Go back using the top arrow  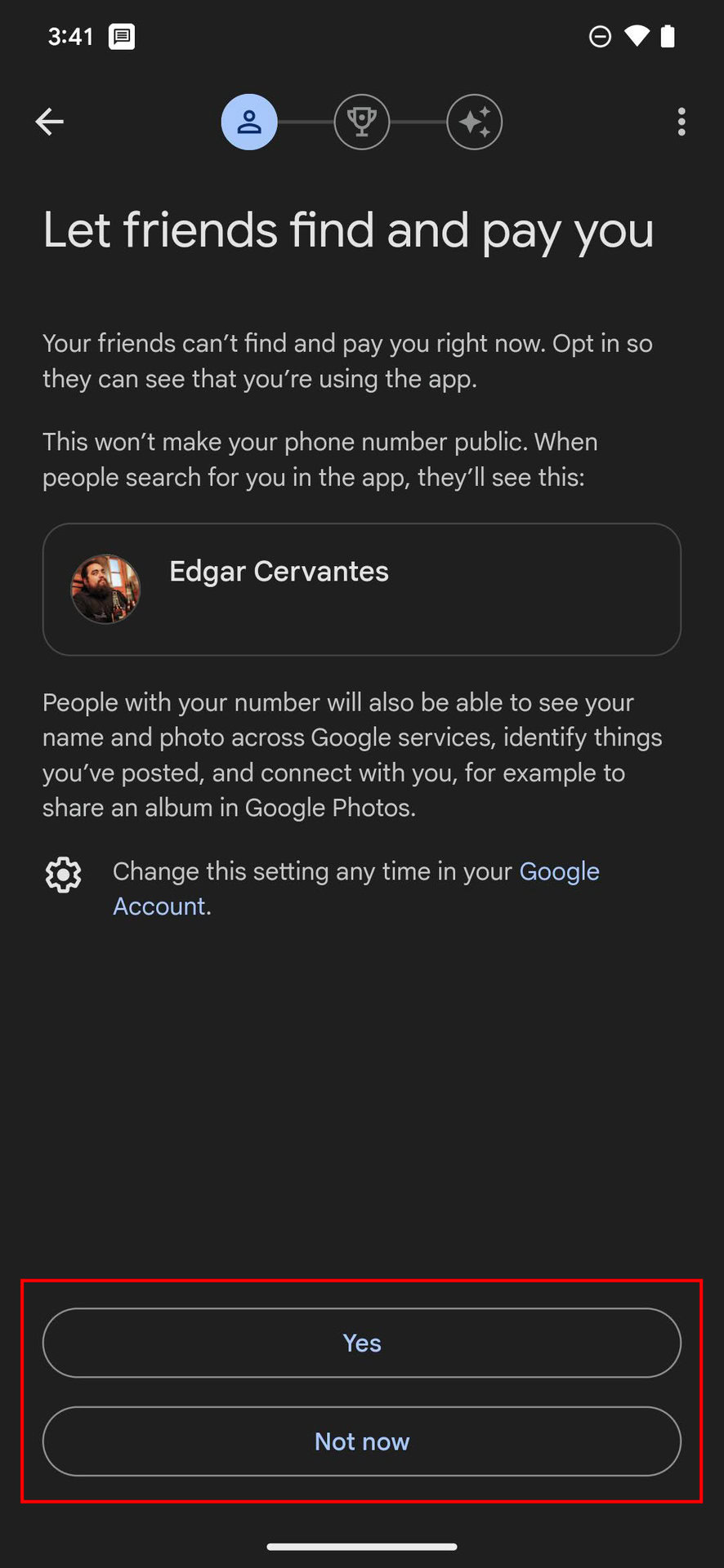tap(50, 122)
